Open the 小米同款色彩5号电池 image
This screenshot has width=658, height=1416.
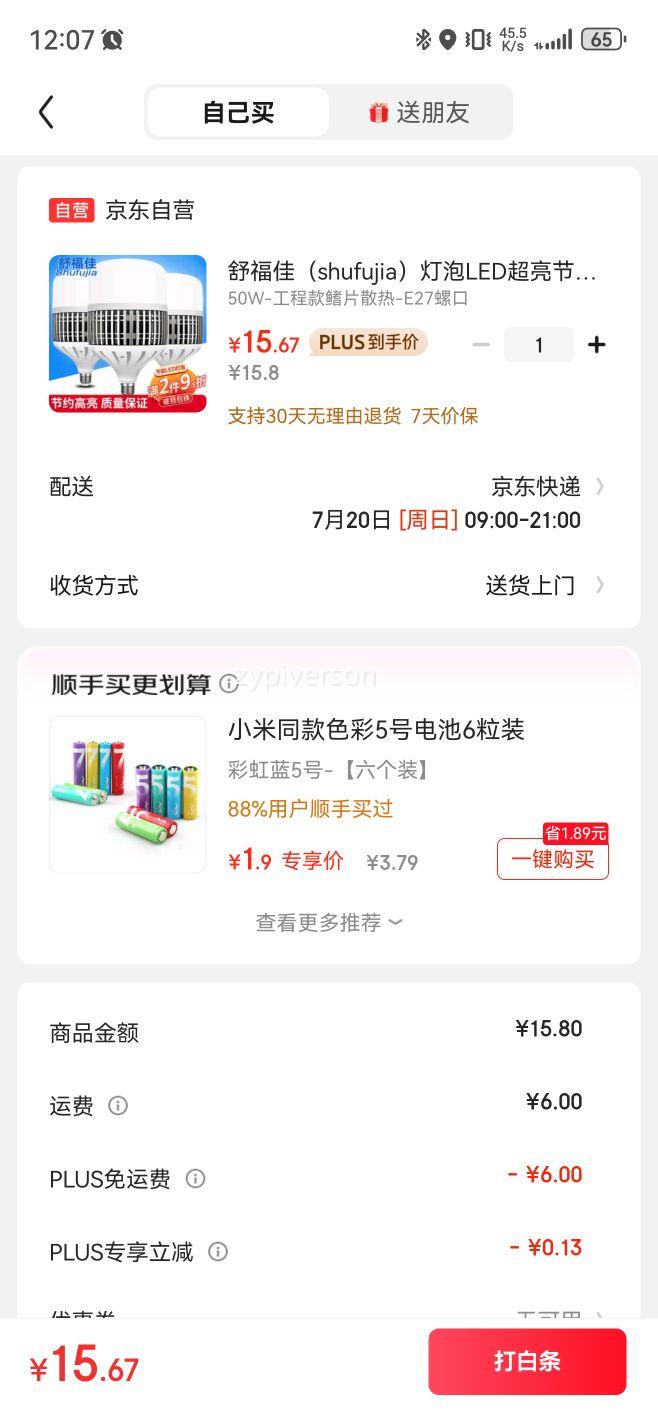click(x=128, y=794)
